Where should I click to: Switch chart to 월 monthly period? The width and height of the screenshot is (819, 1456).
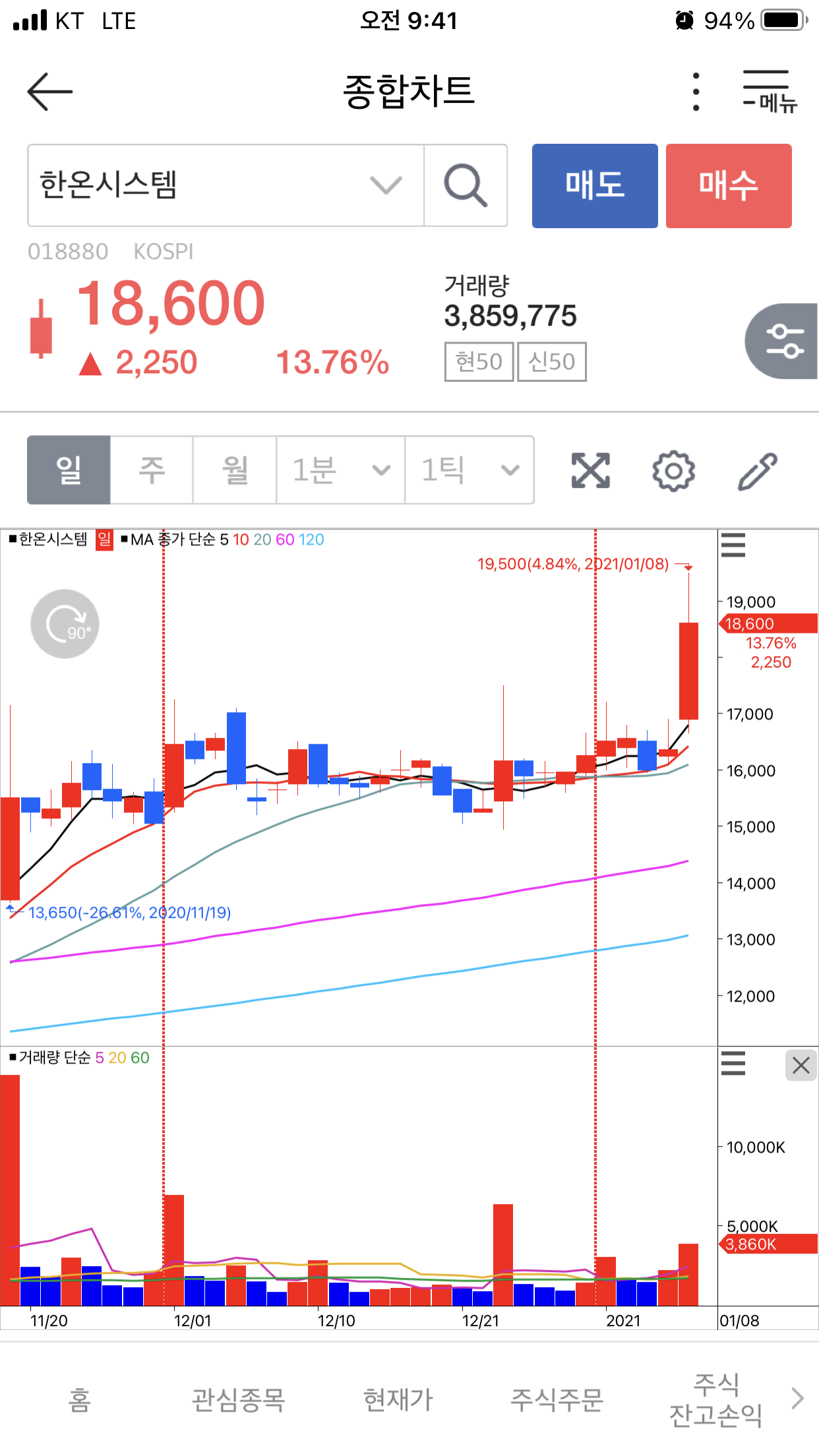235,470
